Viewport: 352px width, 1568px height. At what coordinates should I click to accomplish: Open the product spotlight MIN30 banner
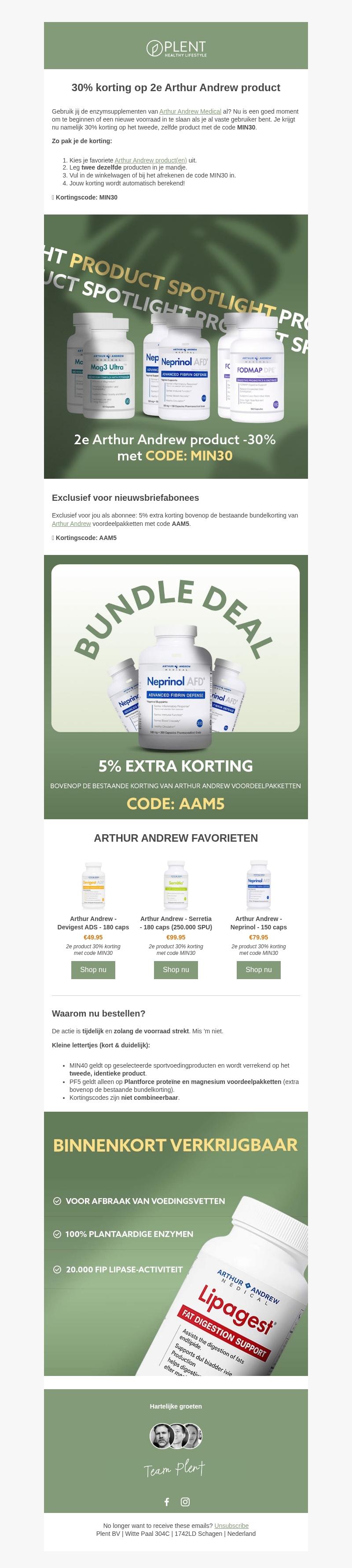[176, 346]
